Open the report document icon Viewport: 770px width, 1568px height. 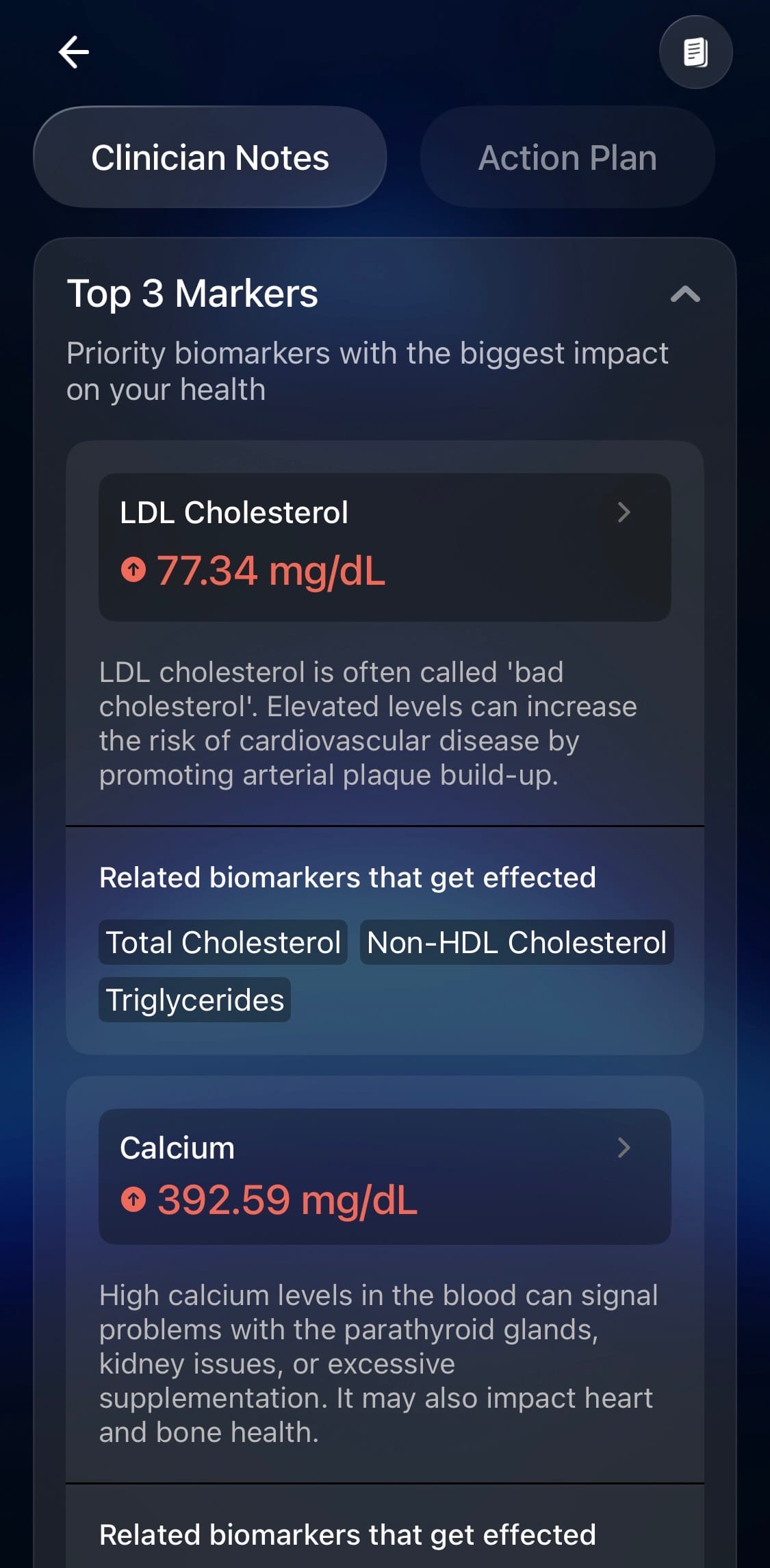coord(695,53)
